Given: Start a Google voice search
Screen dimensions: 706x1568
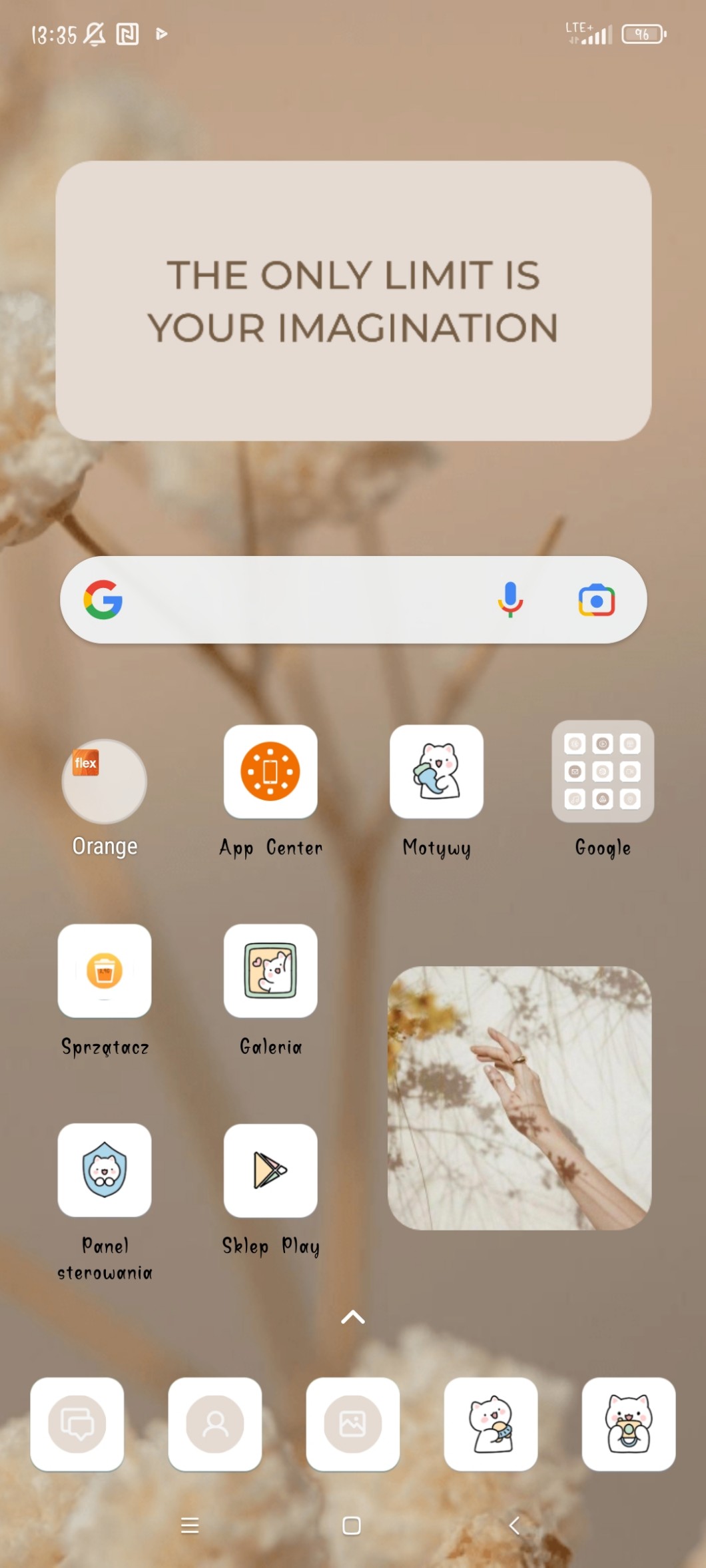Looking at the screenshot, I should coord(510,600).
